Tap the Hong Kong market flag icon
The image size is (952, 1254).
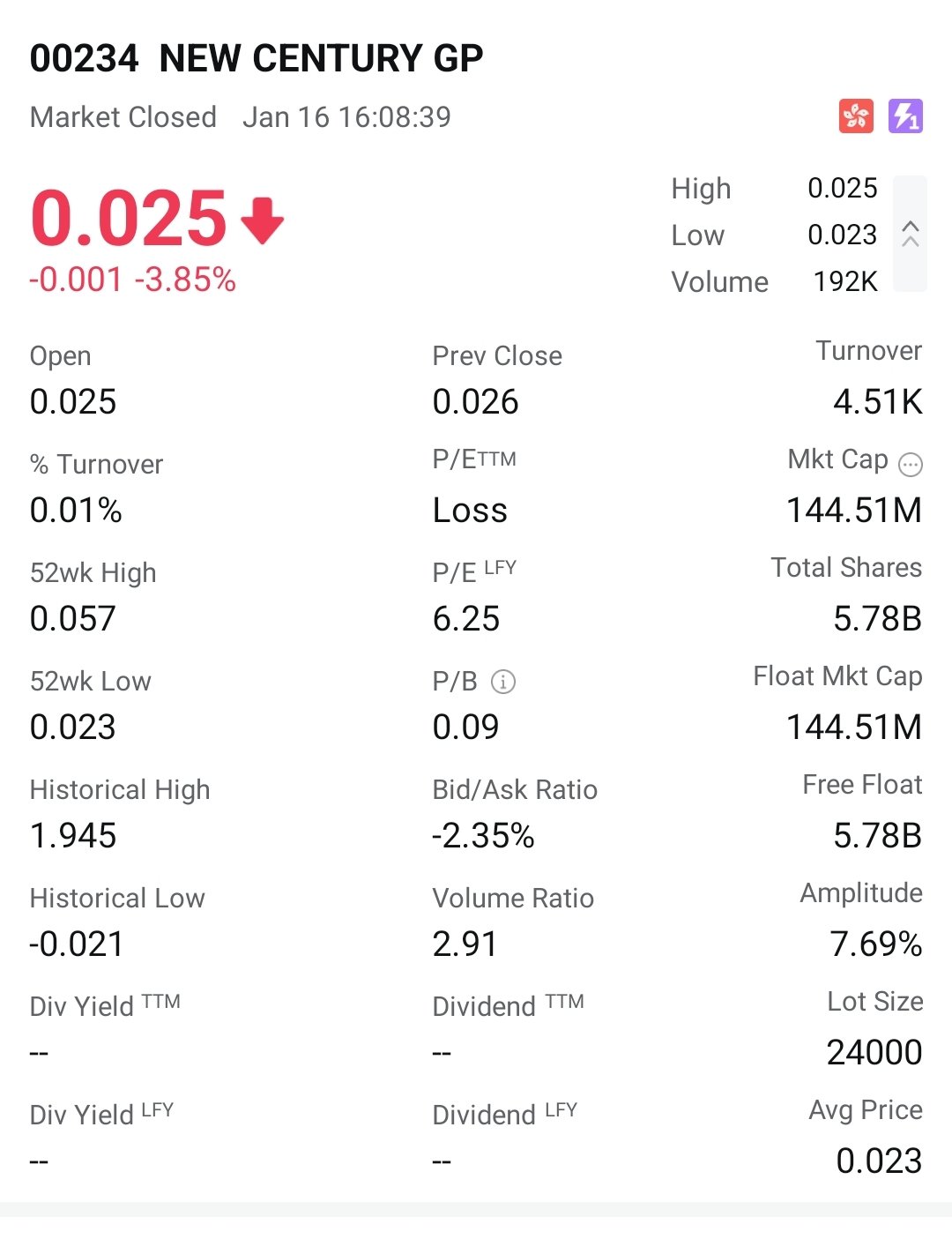click(x=855, y=116)
